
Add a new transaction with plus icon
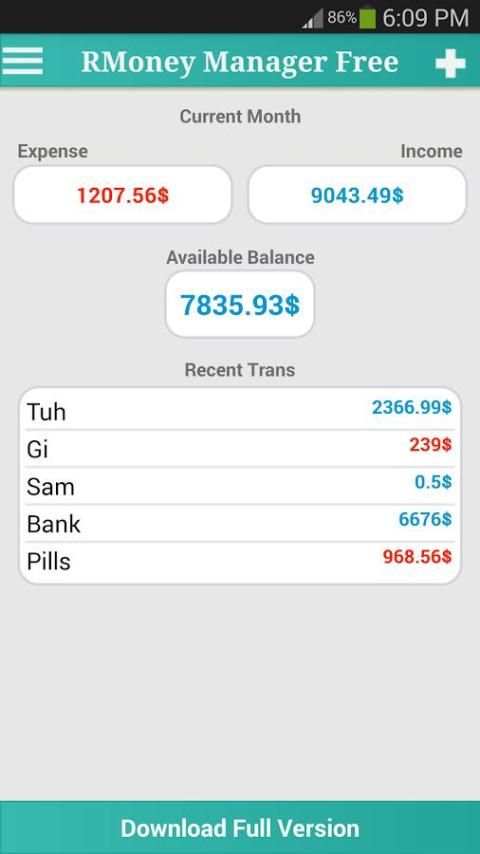(x=450, y=63)
